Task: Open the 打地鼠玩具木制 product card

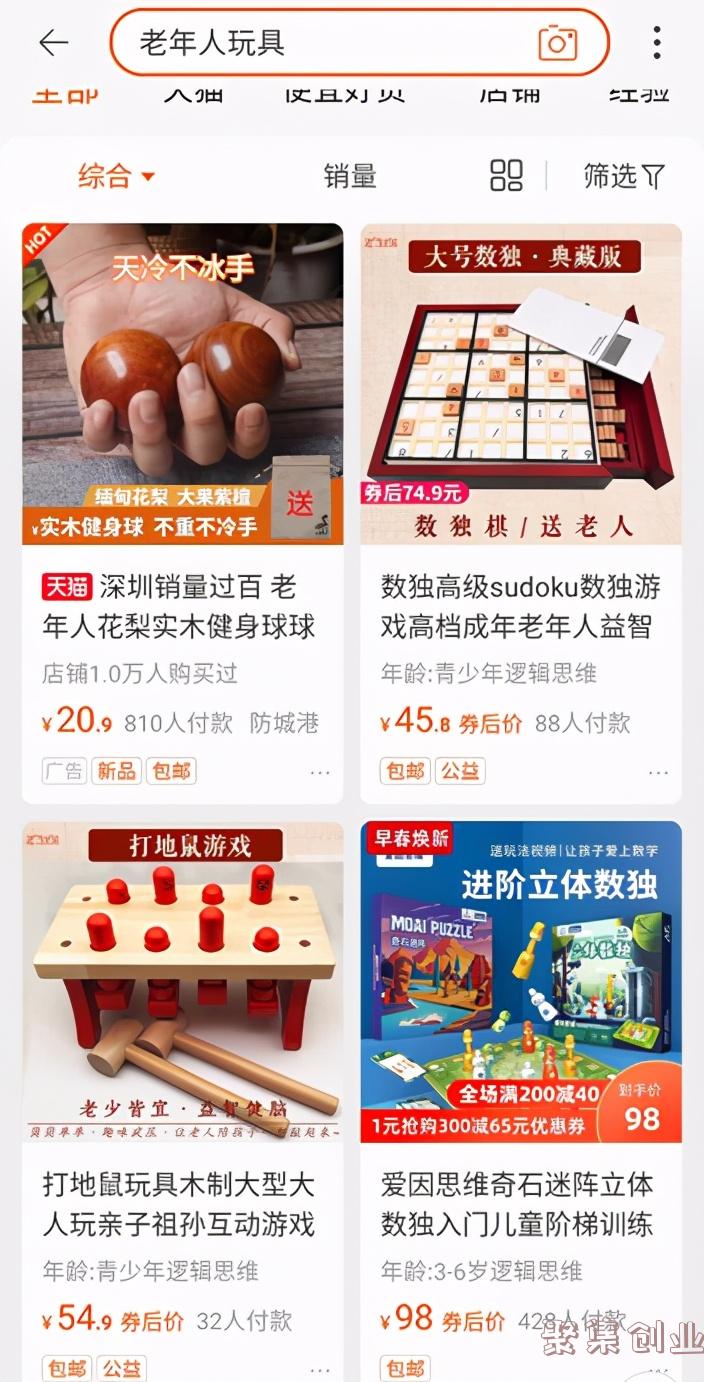Action: pos(183,1101)
